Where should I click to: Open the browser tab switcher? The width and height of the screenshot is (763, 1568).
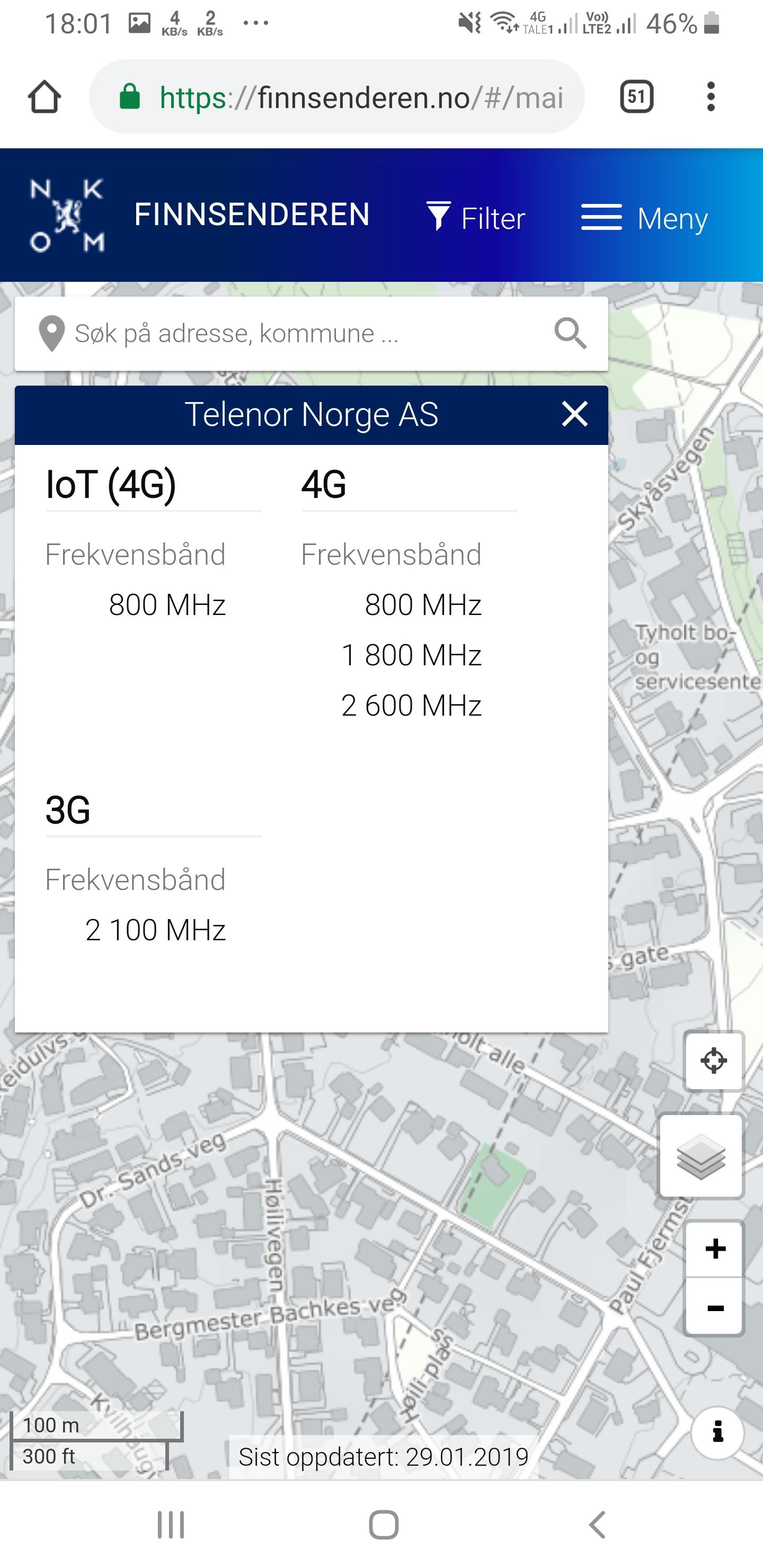pos(636,96)
